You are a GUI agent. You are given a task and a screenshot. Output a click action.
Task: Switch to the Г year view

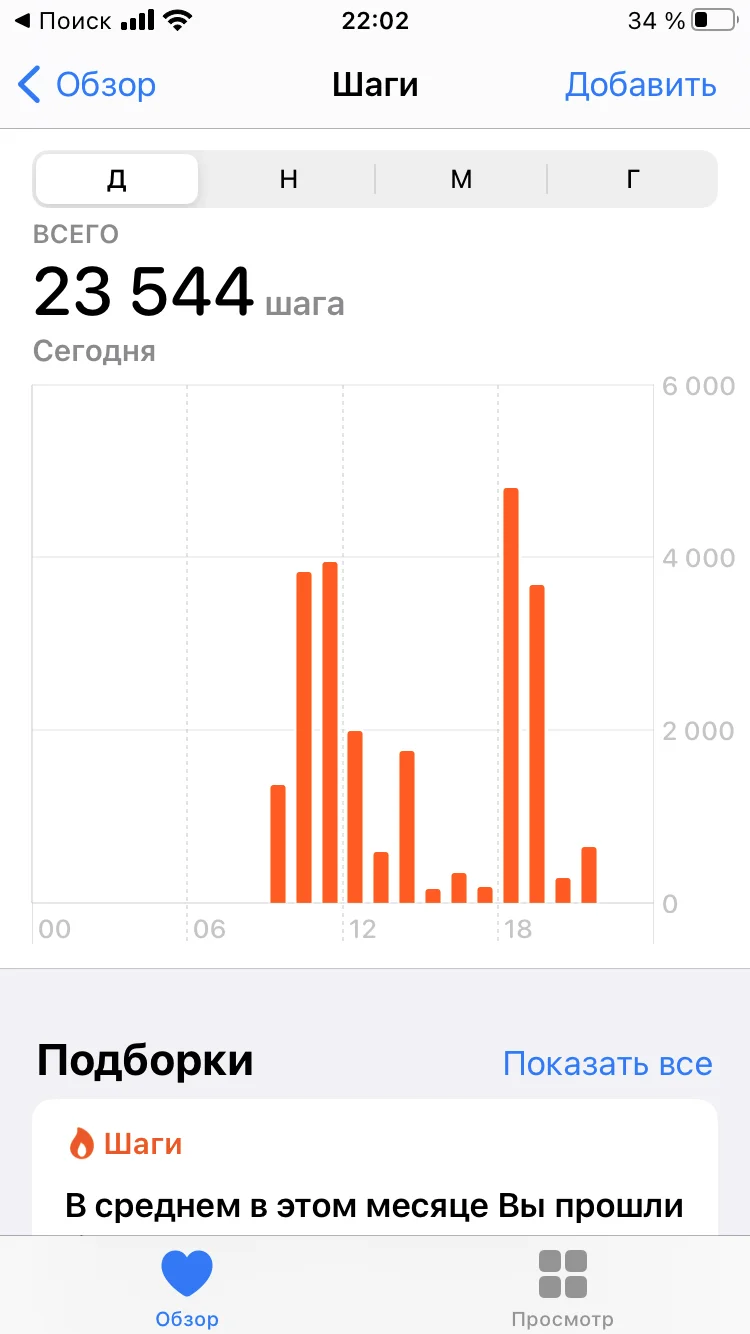[x=632, y=179]
